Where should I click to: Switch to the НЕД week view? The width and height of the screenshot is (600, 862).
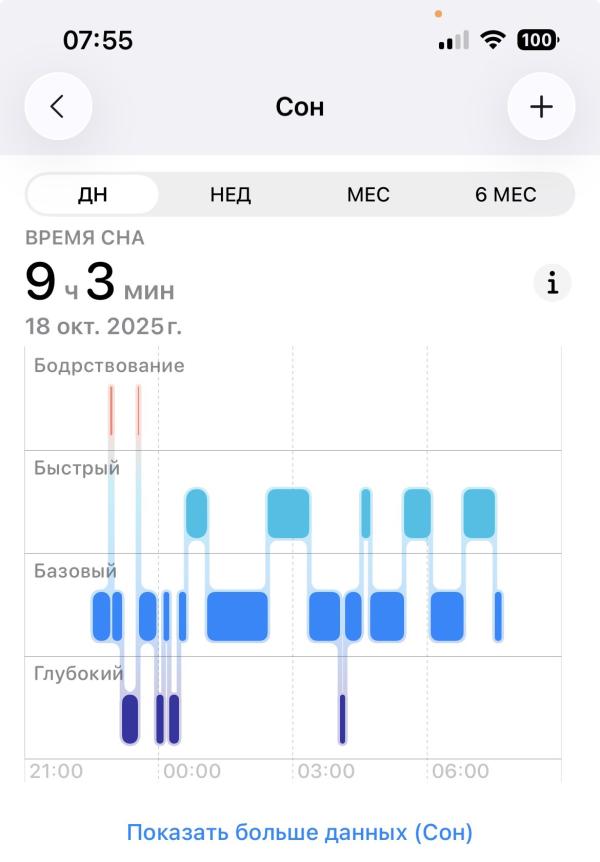[x=230, y=195]
